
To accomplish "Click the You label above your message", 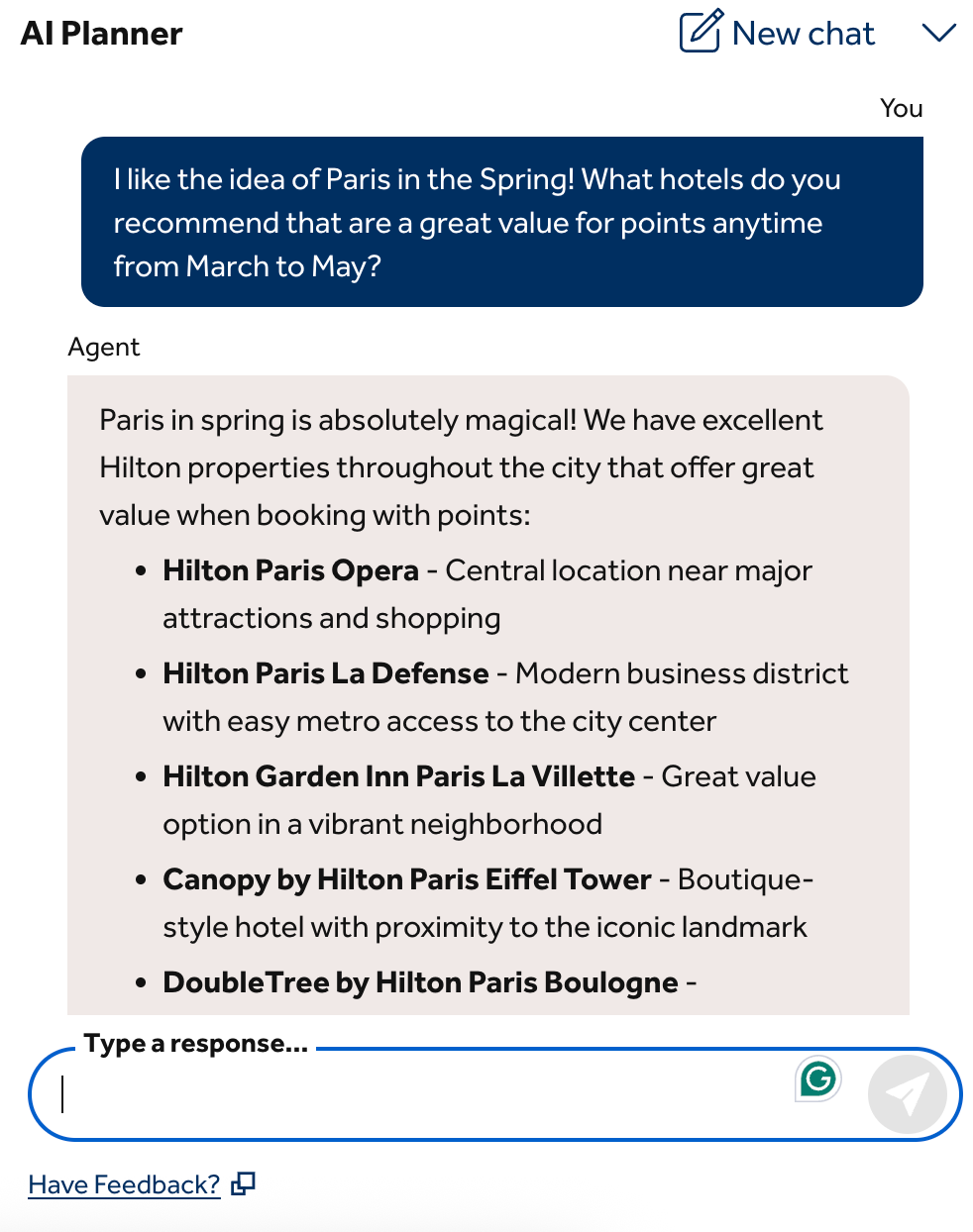I will coord(900,108).
